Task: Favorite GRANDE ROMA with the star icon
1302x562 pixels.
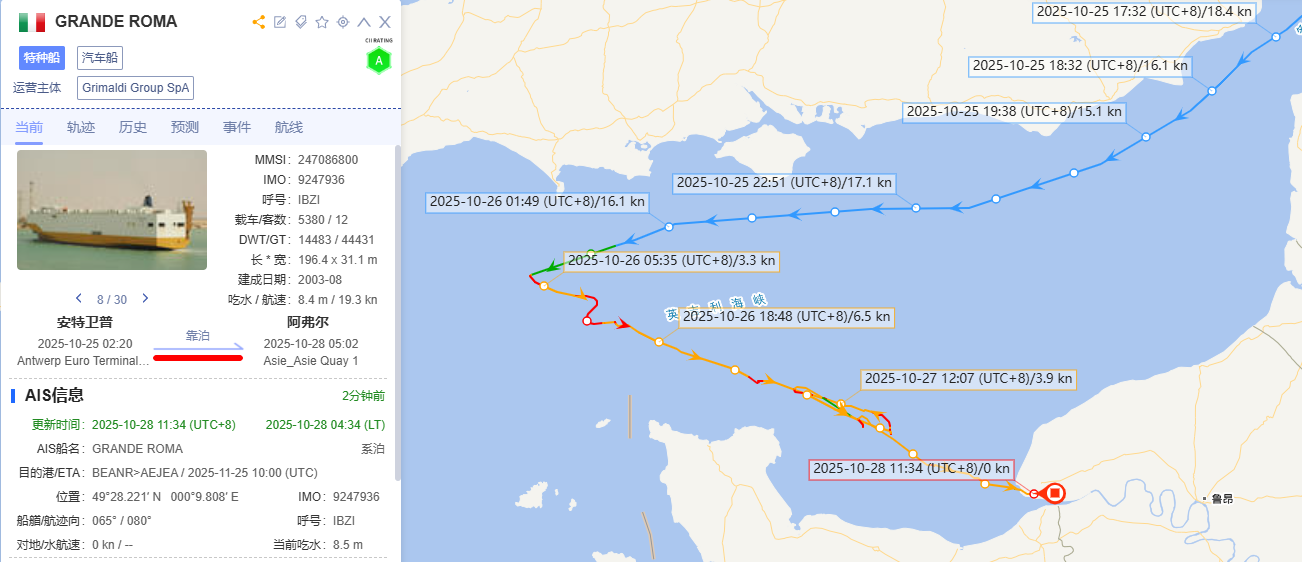Action: 322,22
